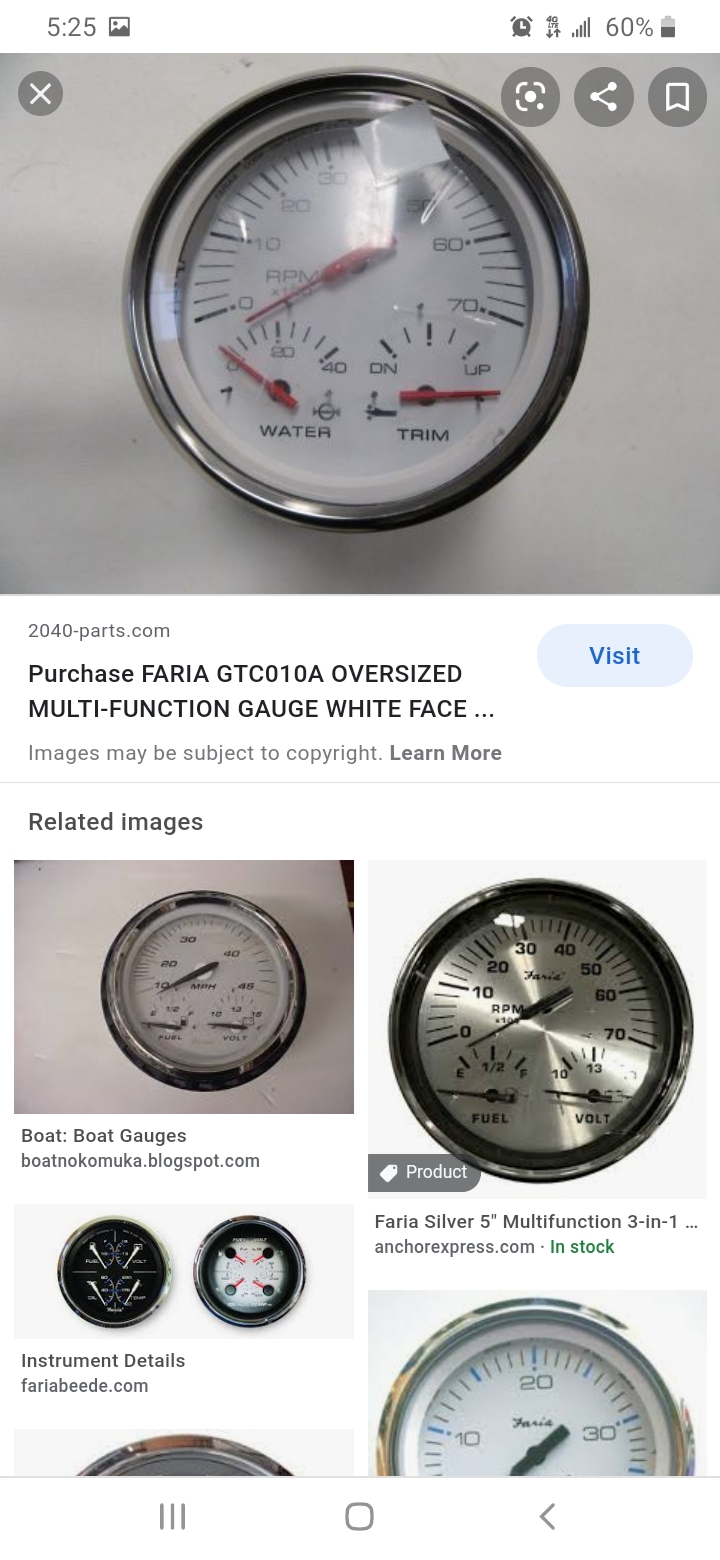Bookmark this image to collection
720x1560 pixels.
click(677, 97)
